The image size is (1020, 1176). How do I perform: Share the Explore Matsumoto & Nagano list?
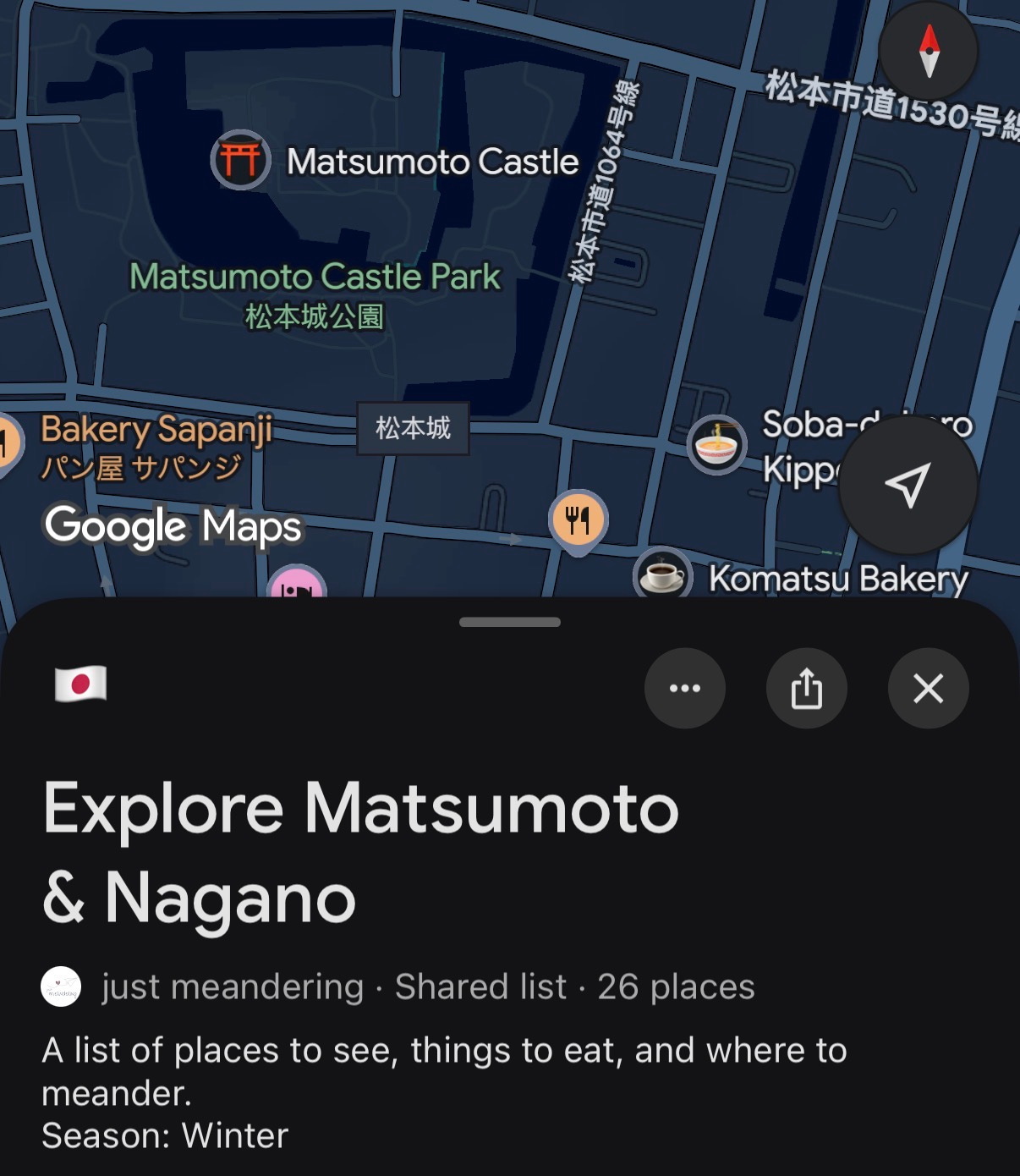(806, 689)
